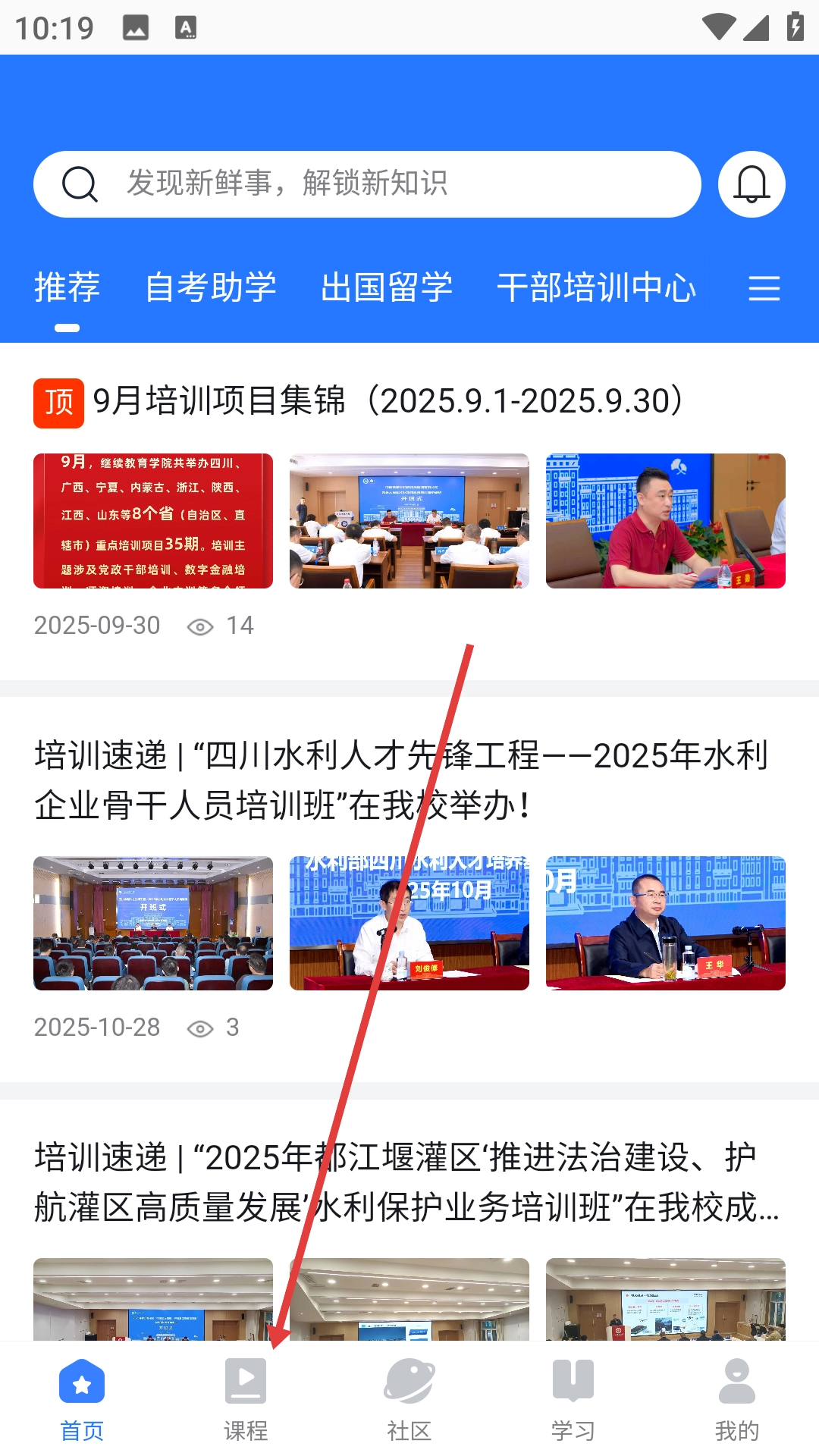Switch to the 课程 tab
Image resolution: width=819 pixels, height=1456 pixels.
click(246, 1400)
